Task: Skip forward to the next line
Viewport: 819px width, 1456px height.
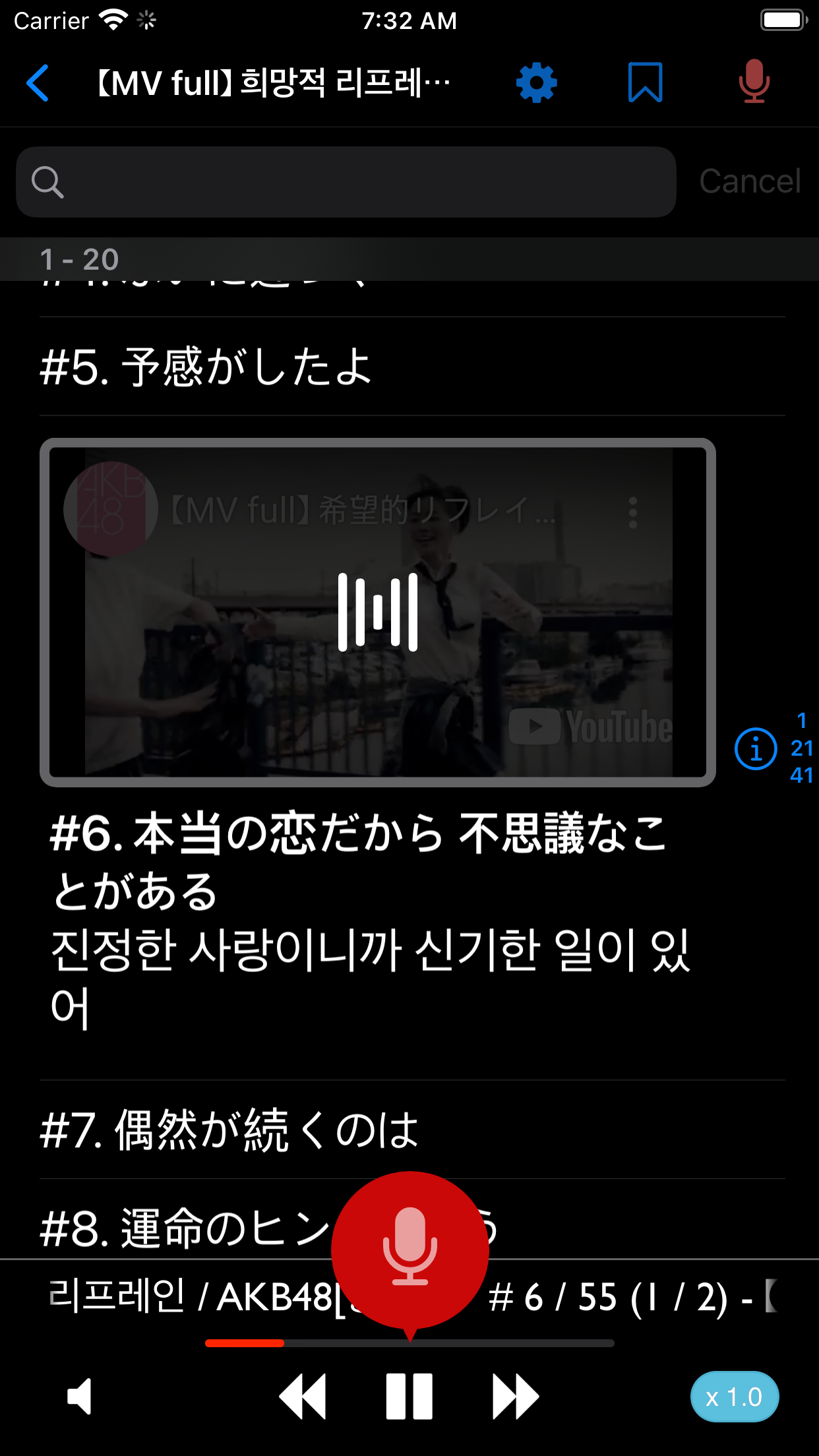Action: click(516, 1397)
